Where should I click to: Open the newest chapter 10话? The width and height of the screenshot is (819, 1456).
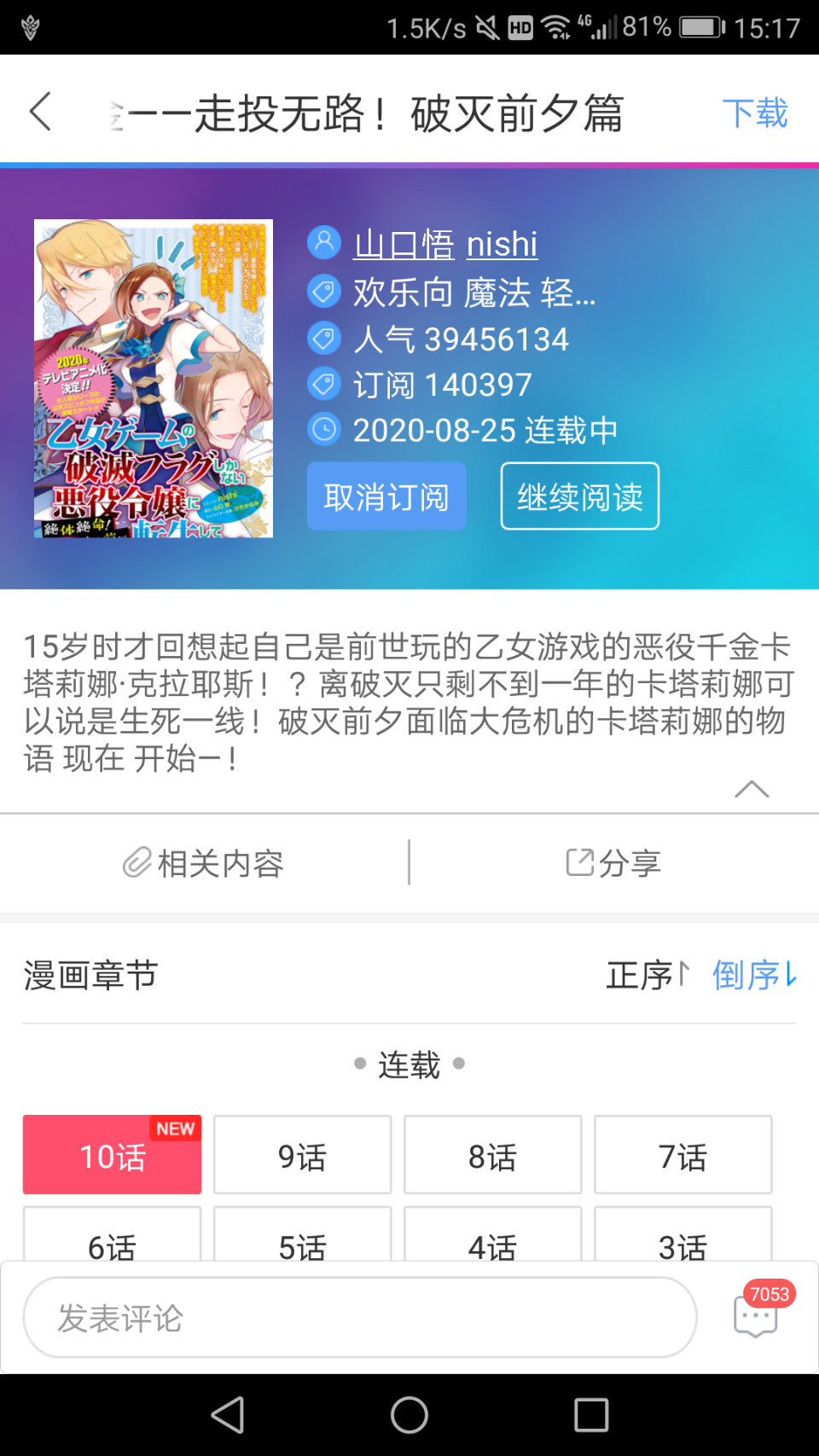113,1155
